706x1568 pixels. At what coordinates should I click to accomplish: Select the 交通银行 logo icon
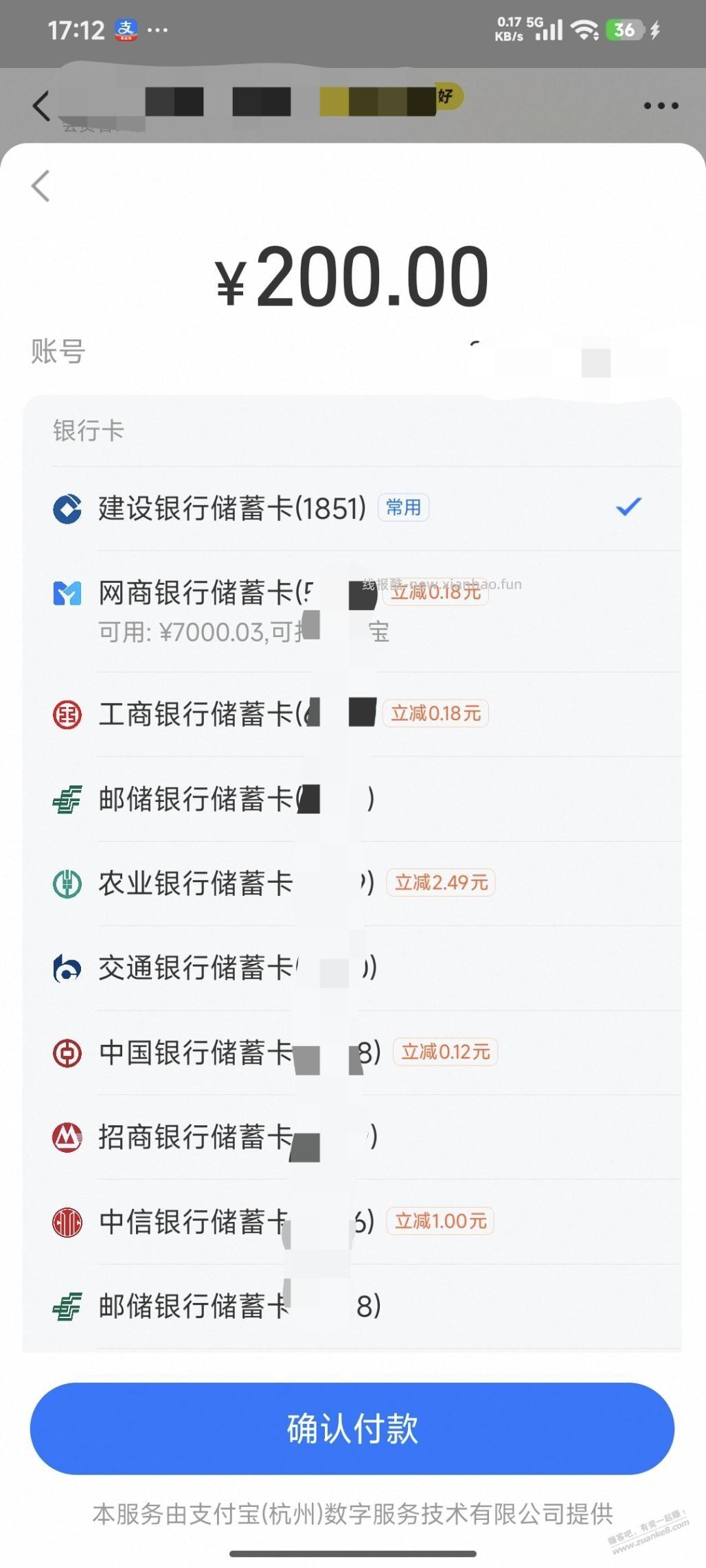click(x=67, y=968)
